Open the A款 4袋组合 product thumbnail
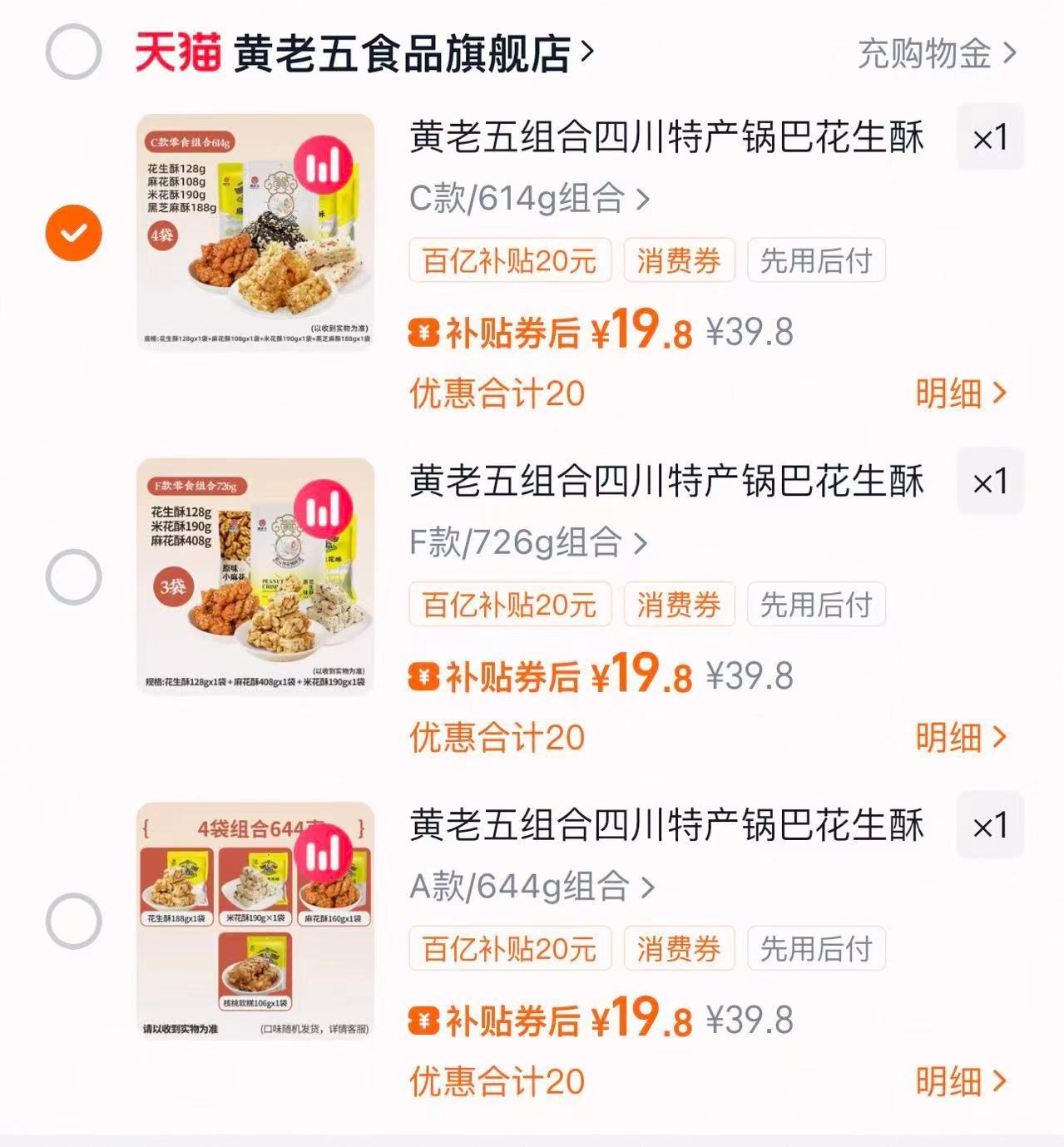This screenshot has height=1147, width=1064. (254, 921)
